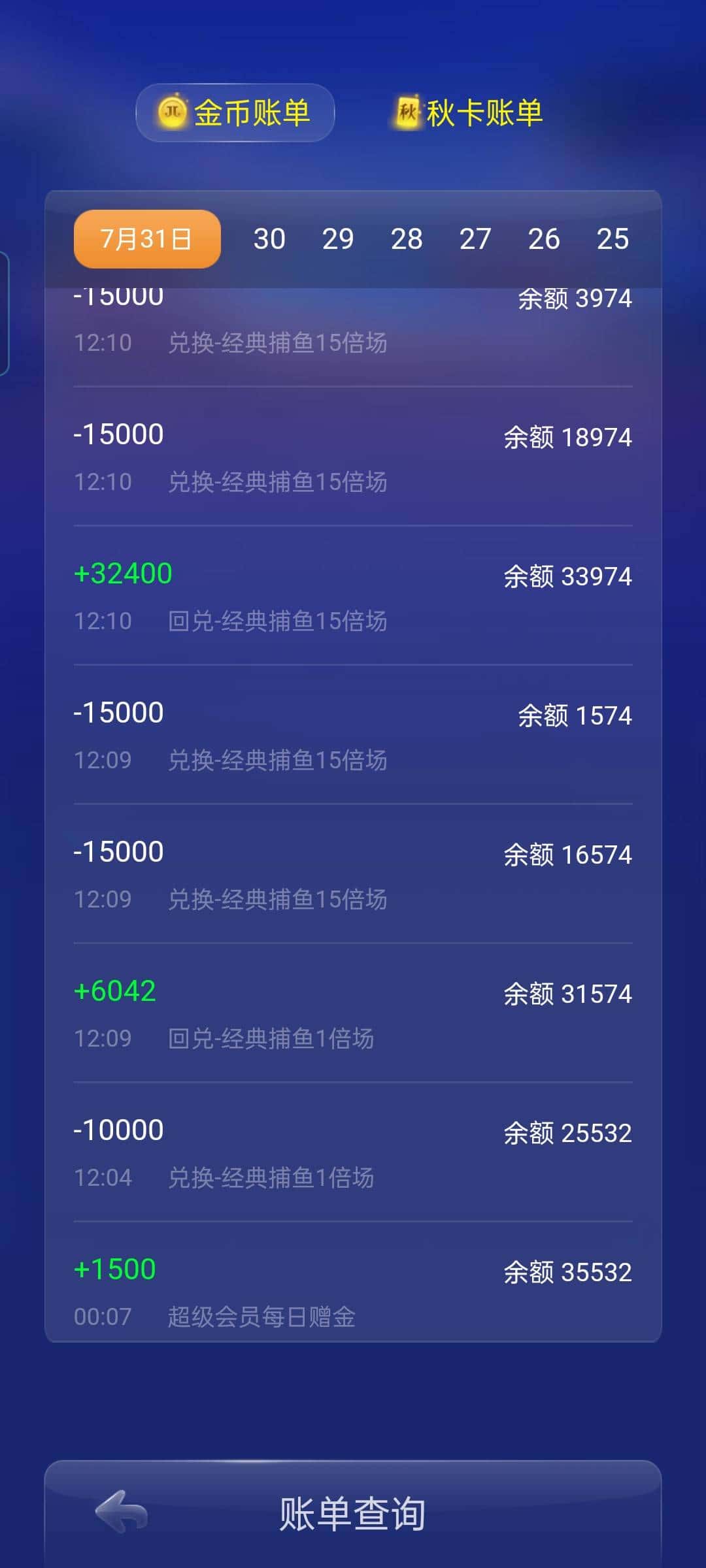Select date 29 in the date row

[x=338, y=239]
